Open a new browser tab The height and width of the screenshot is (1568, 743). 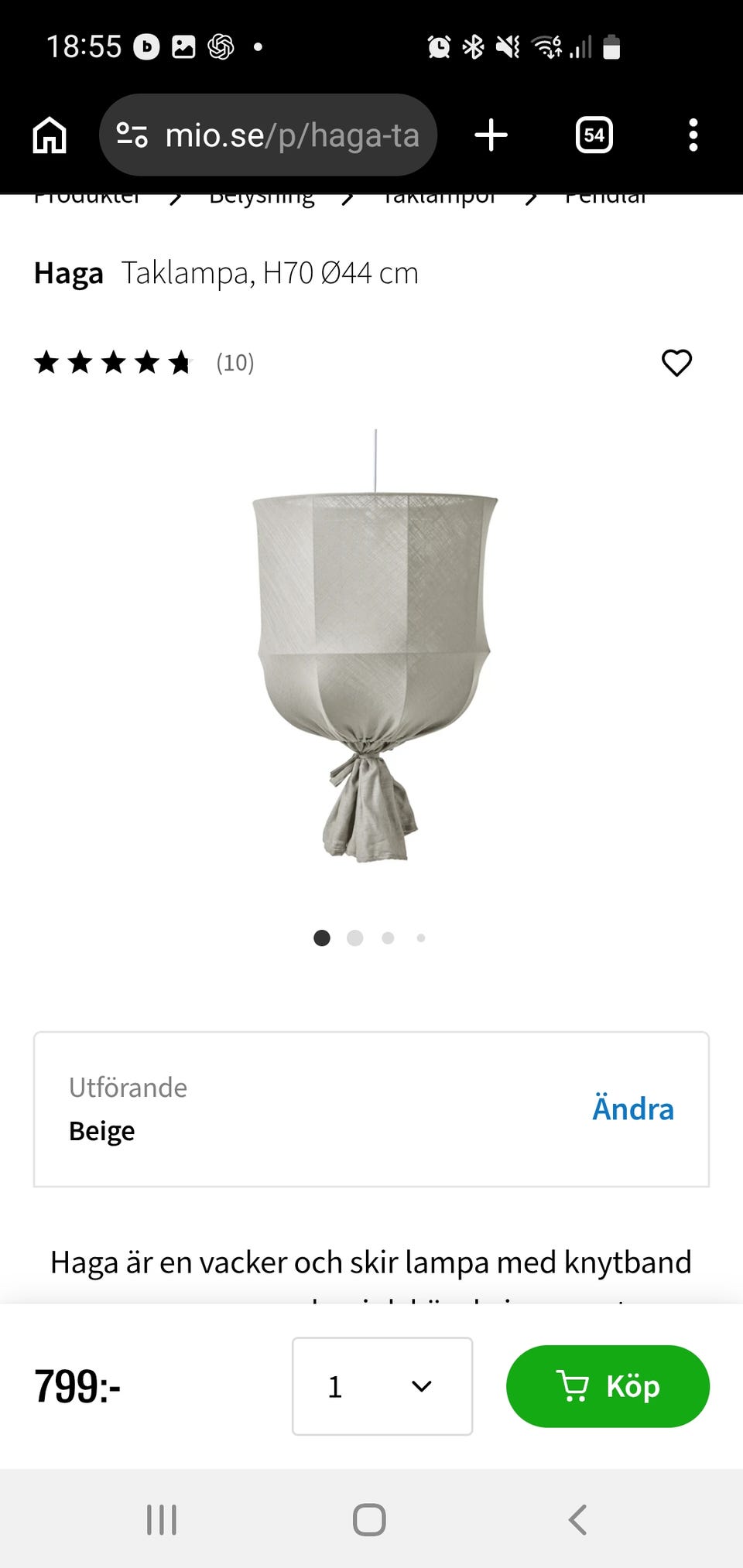491,135
